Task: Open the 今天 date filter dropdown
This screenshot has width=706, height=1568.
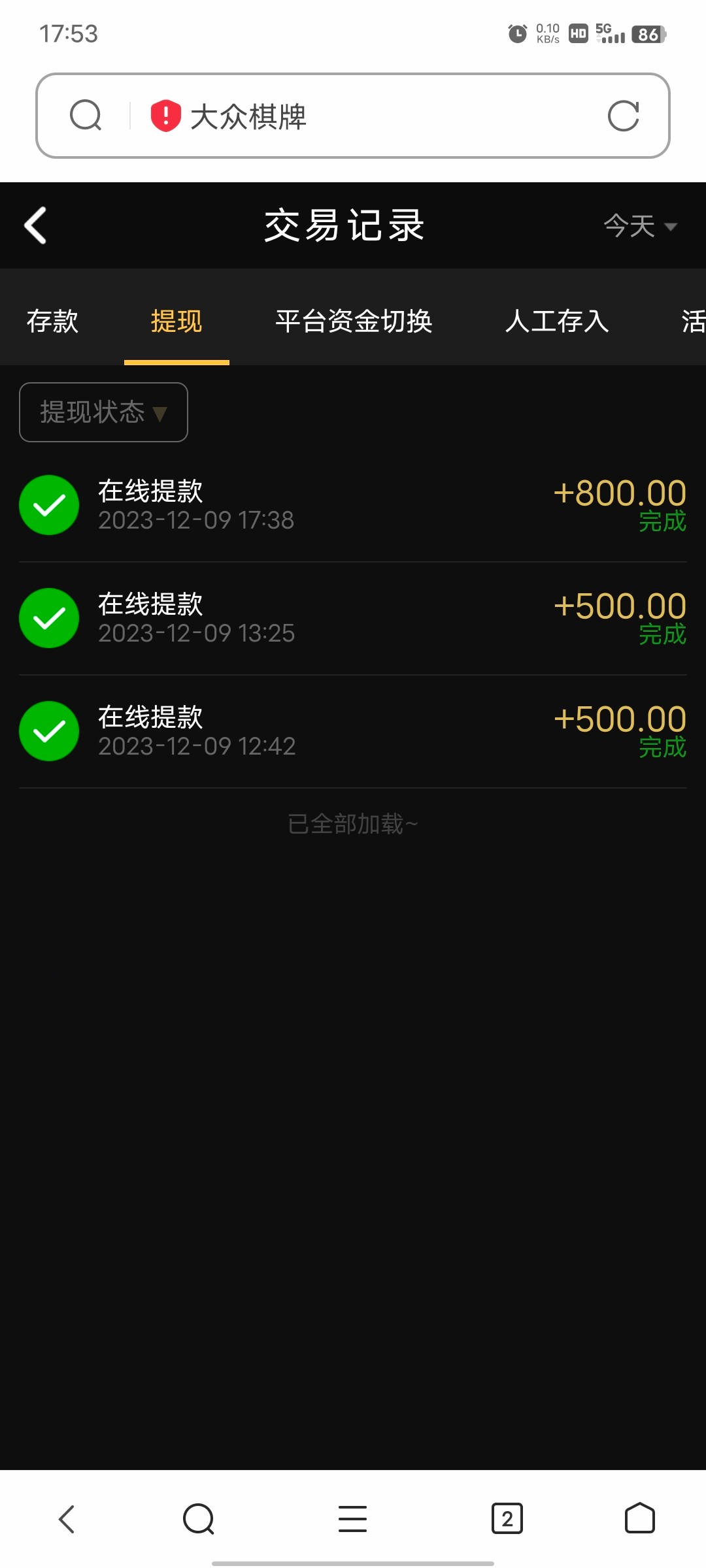Action: pos(639,225)
